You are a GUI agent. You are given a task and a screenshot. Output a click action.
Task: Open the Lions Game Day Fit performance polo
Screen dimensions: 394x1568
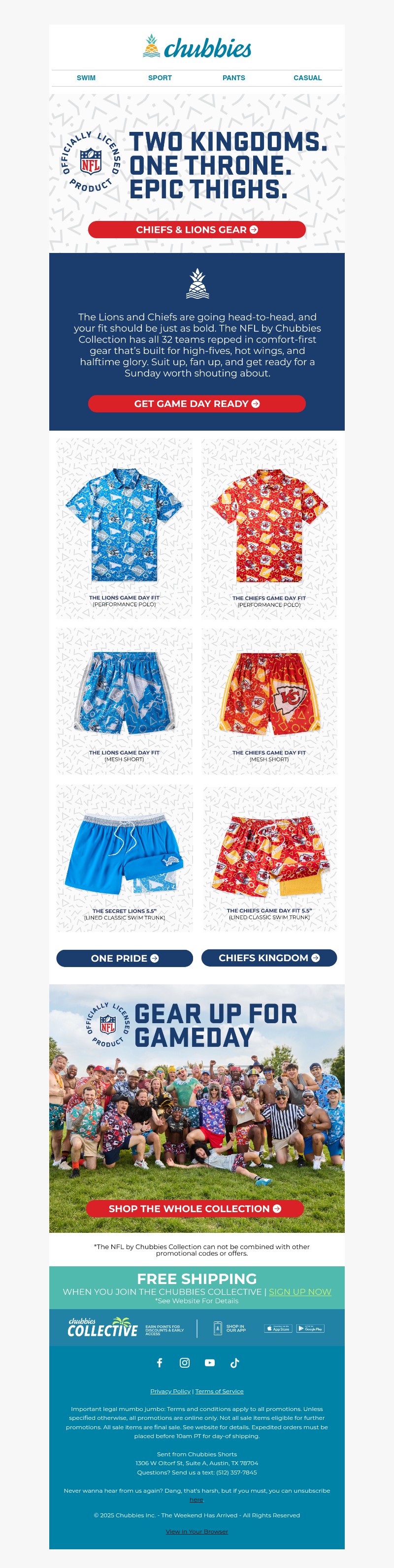pyautogui.click(x=124, y=528)
